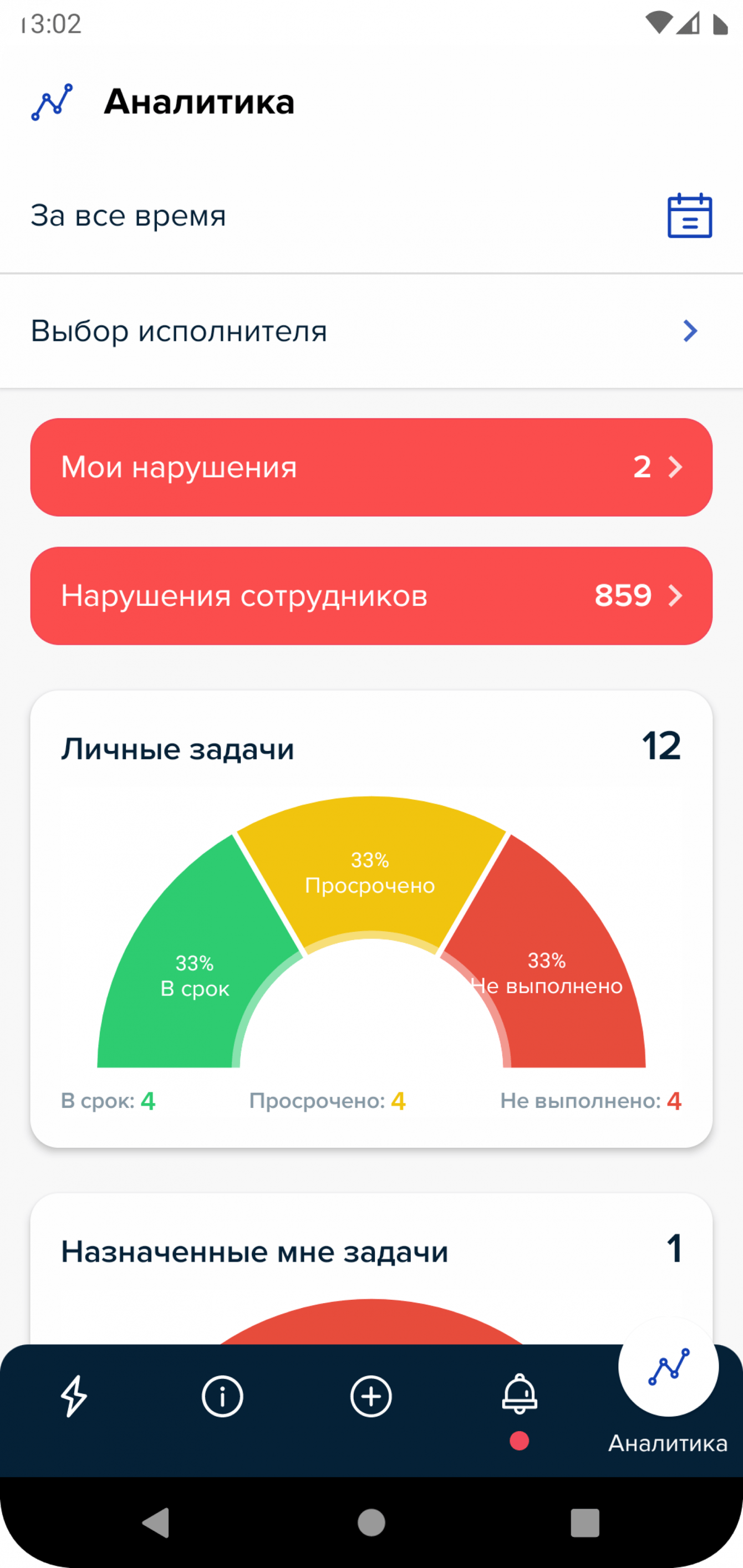Open Мои нарушения list
This screenshot has height=1568, width=743.
[x=371, y=467]
